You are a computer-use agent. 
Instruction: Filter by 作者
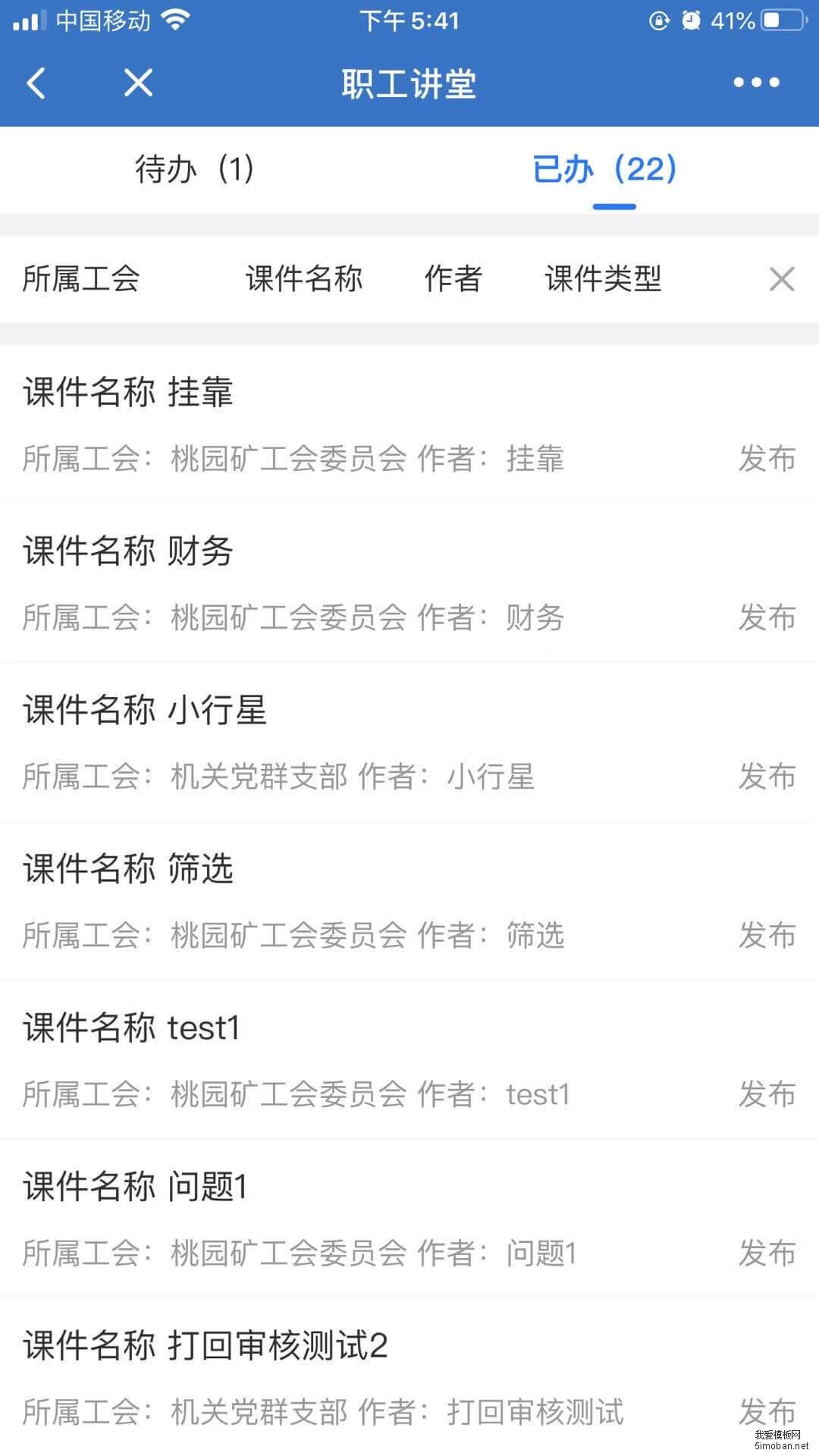pos(453,279)
